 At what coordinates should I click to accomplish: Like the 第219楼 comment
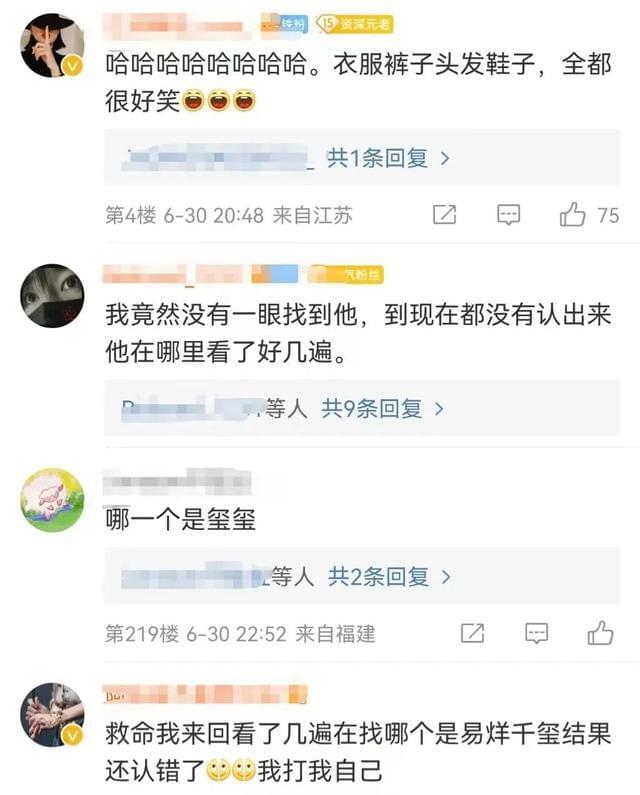[600, 633]
